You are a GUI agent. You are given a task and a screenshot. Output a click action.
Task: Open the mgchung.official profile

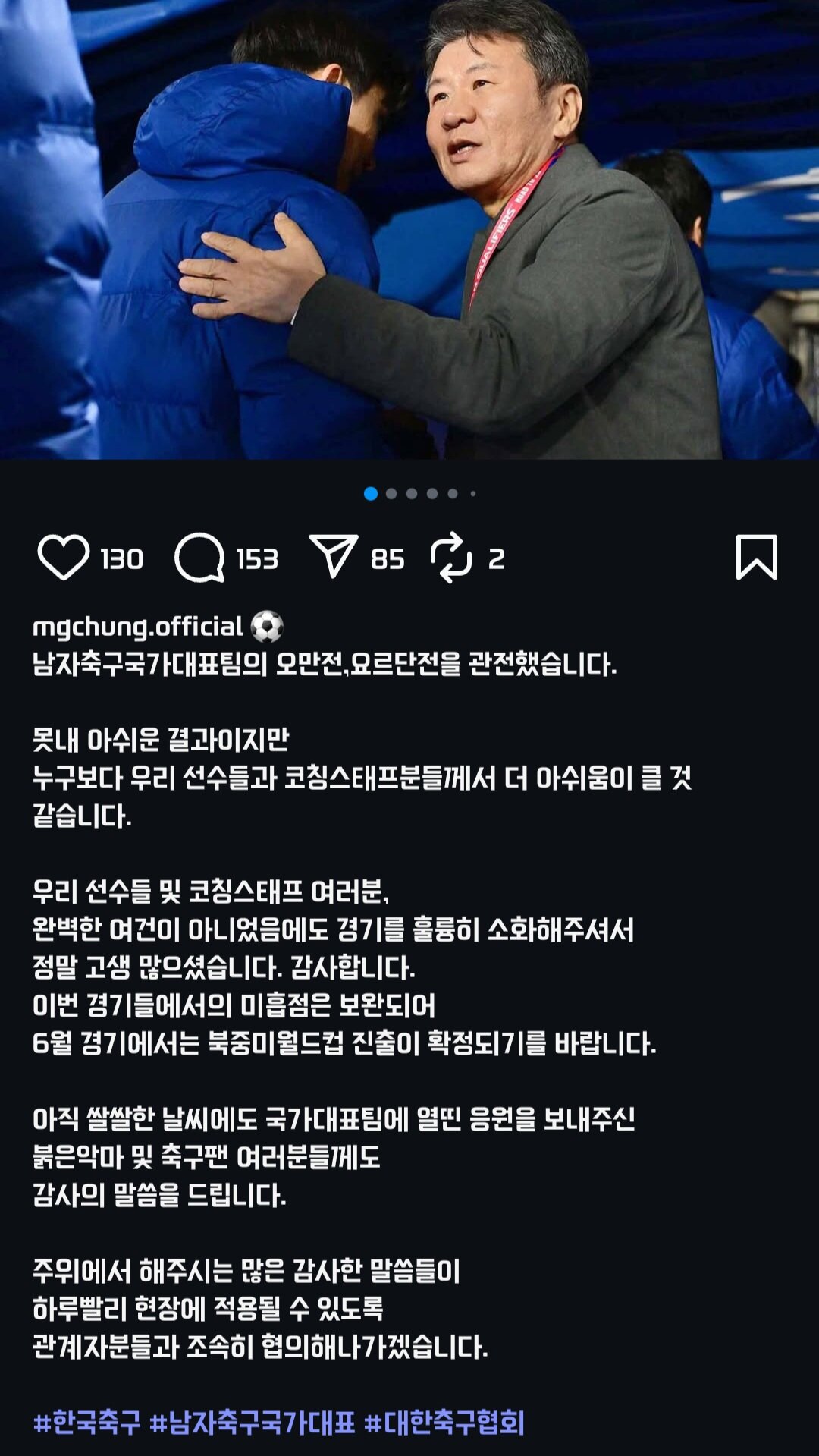pyautogui.click(x=138, y=627)
